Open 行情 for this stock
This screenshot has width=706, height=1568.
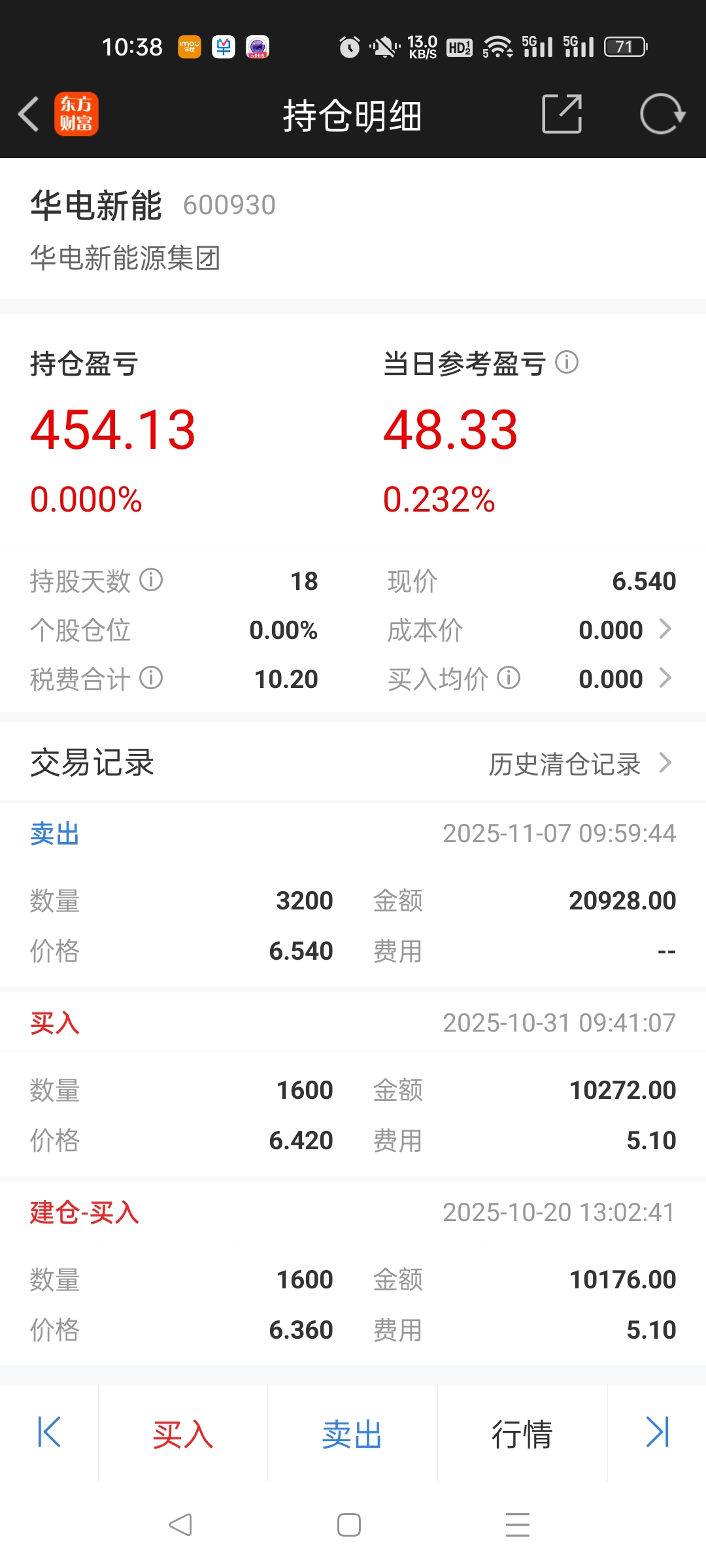(522, 1434)
